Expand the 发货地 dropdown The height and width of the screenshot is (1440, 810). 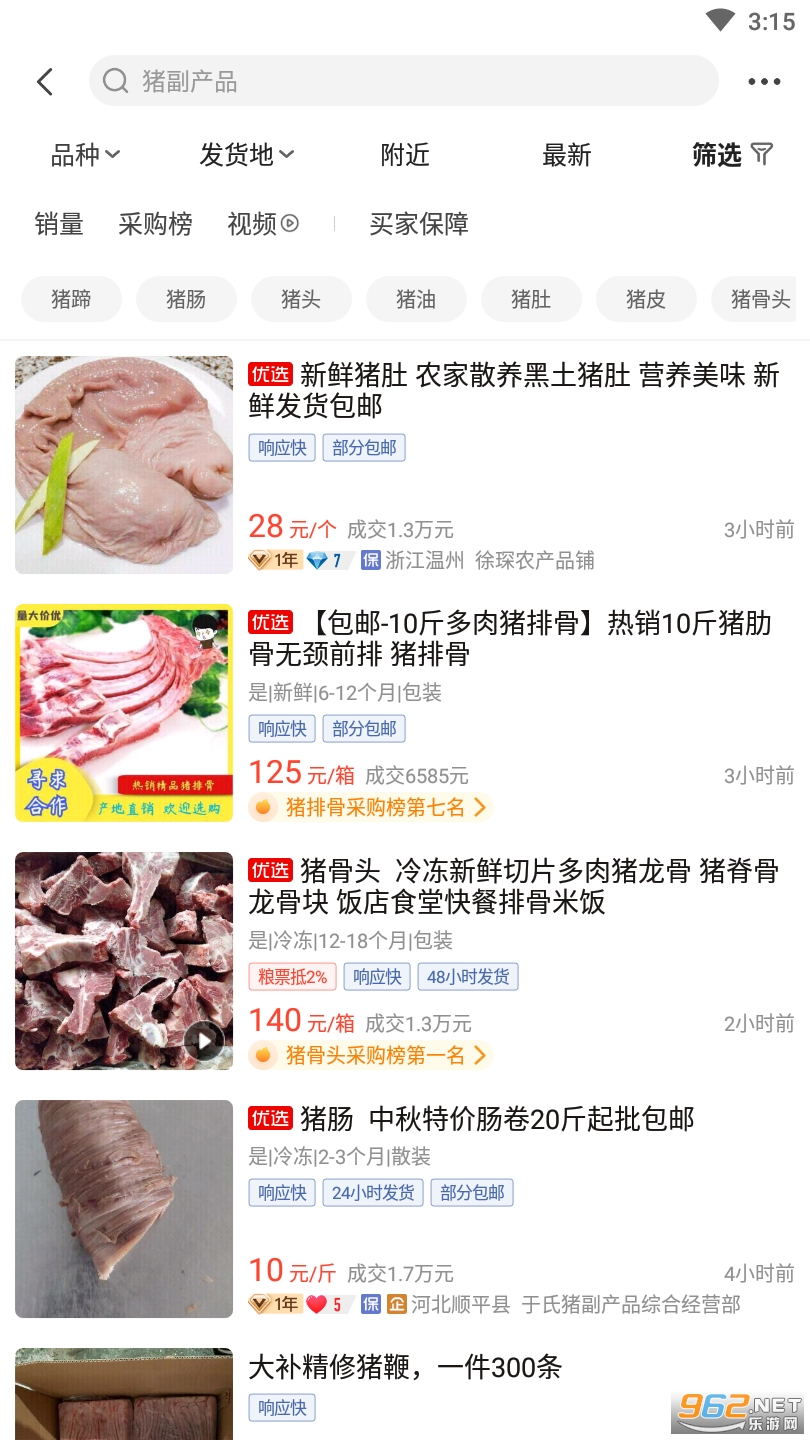tap(246, 155)
